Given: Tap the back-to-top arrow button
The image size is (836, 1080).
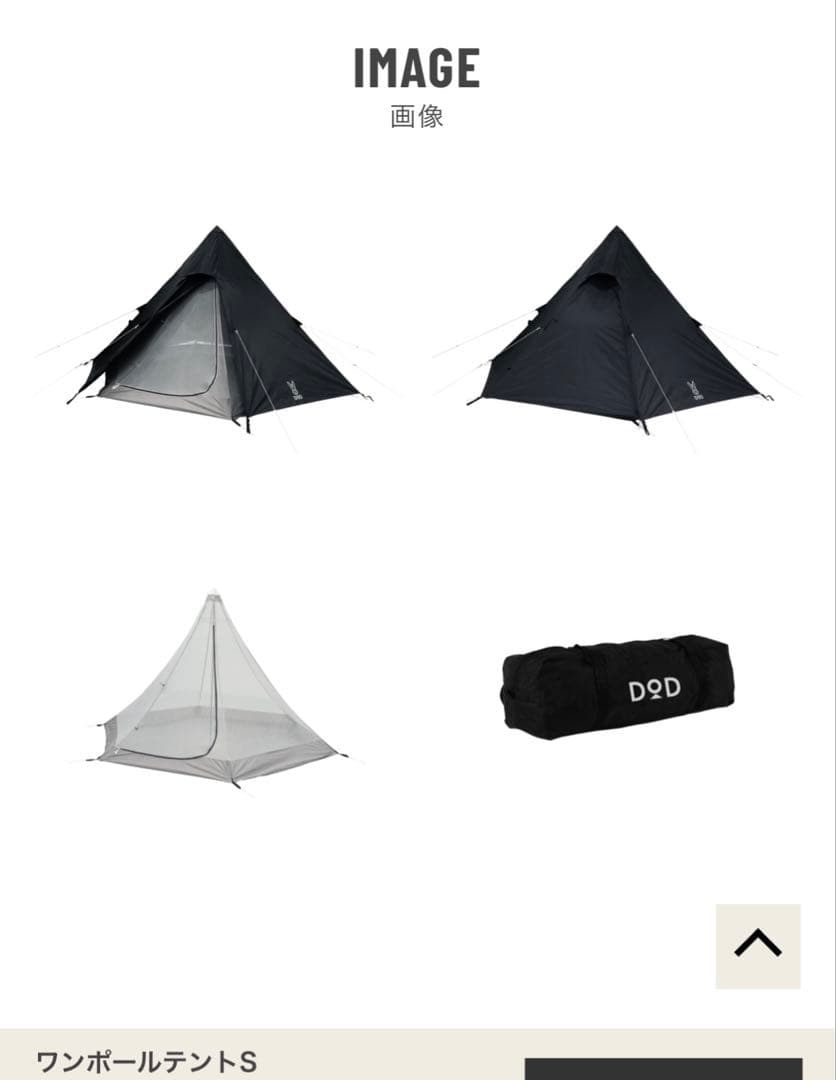Looking at the screenshot, I should point(758,946).
